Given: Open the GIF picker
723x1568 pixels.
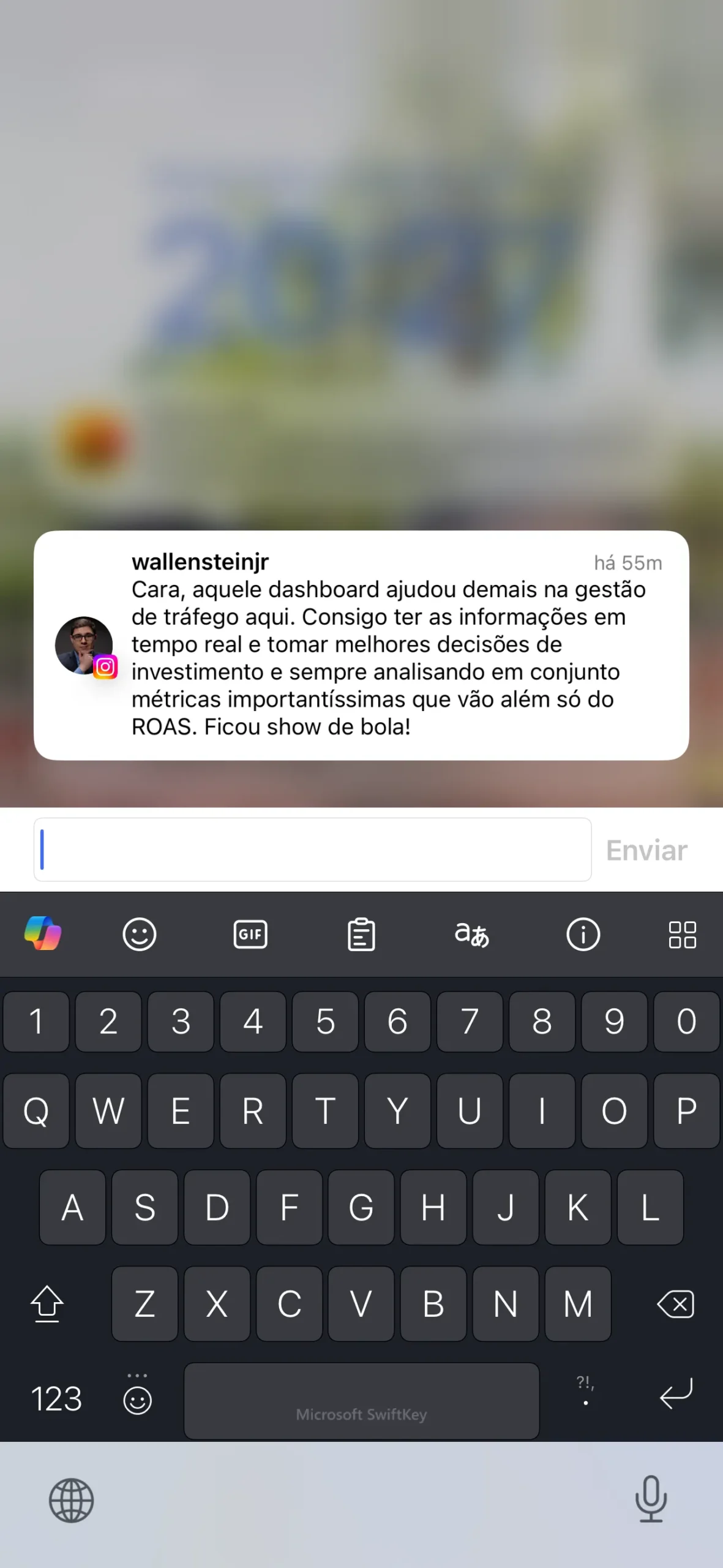Looking at the screenshot, I should [250, 934].
